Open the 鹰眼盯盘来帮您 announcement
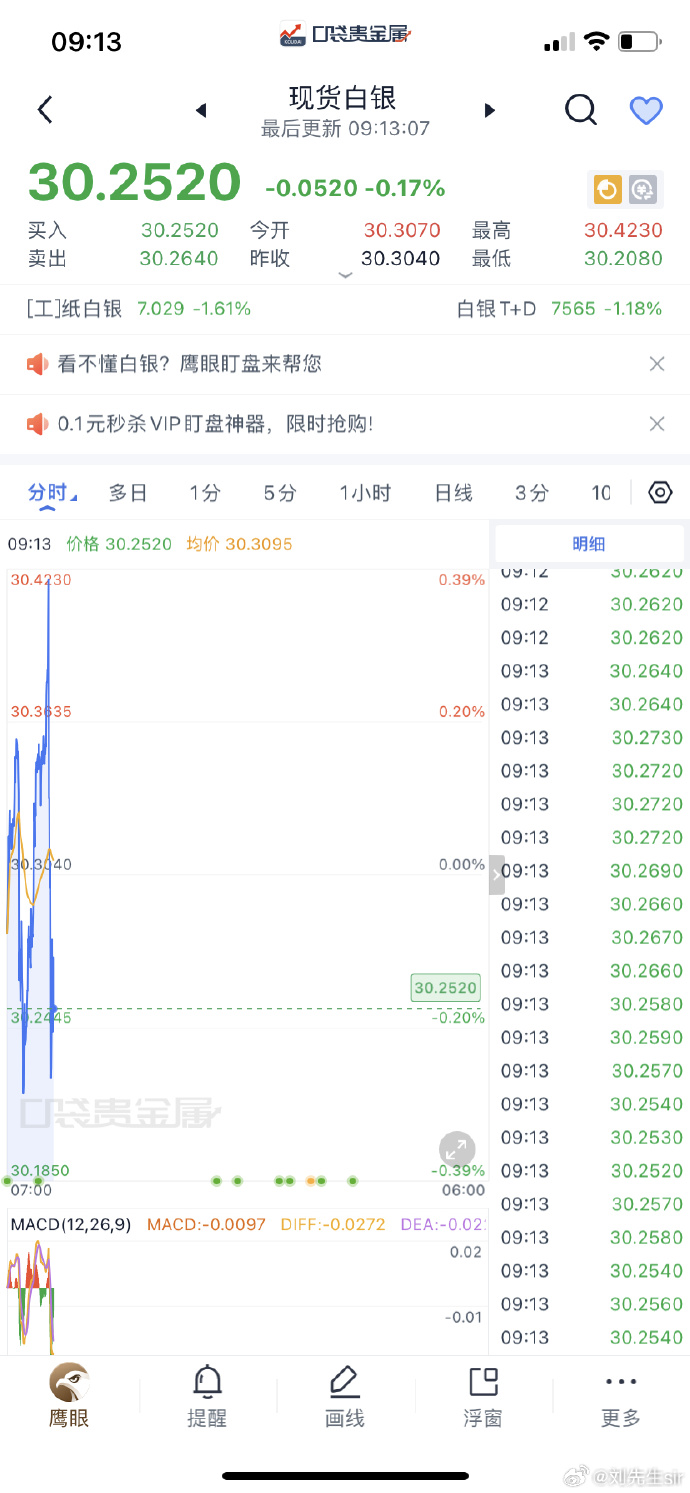The image size is (690, 1493). (x=190, y=364)
